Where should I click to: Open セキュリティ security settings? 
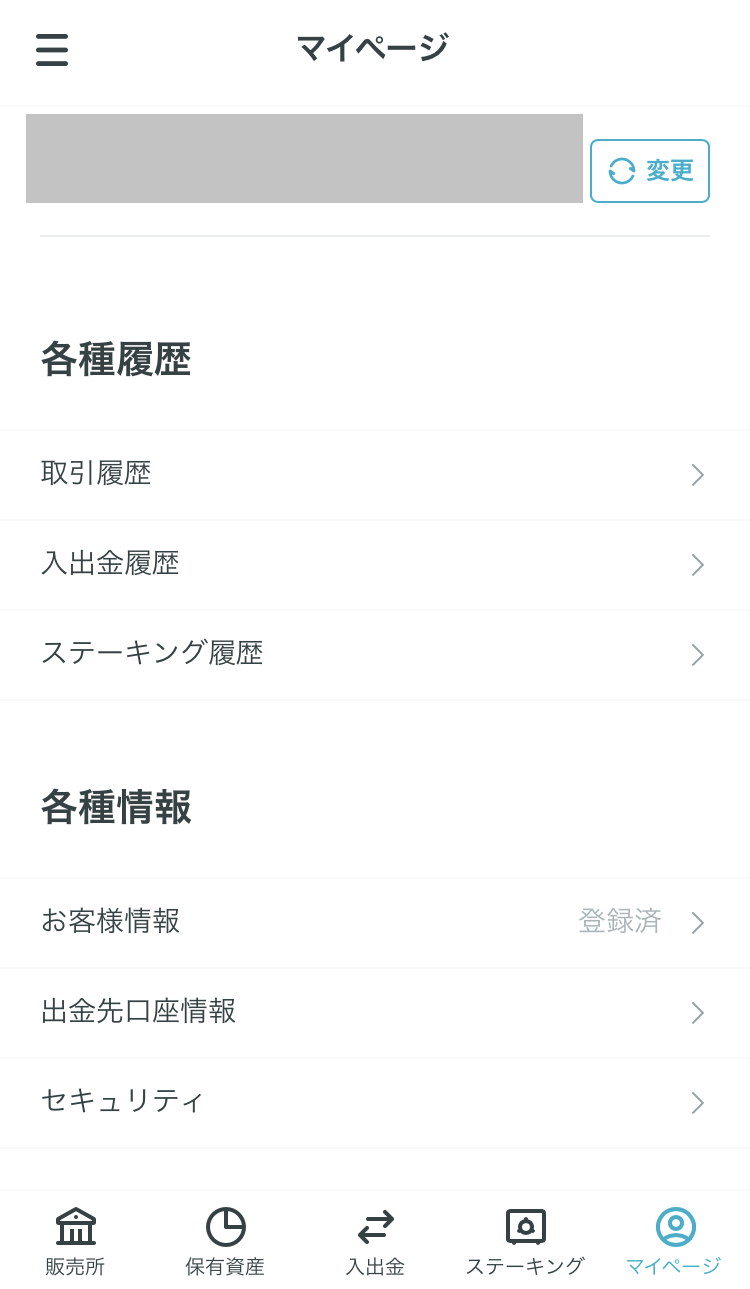[x=374, y=1102]
